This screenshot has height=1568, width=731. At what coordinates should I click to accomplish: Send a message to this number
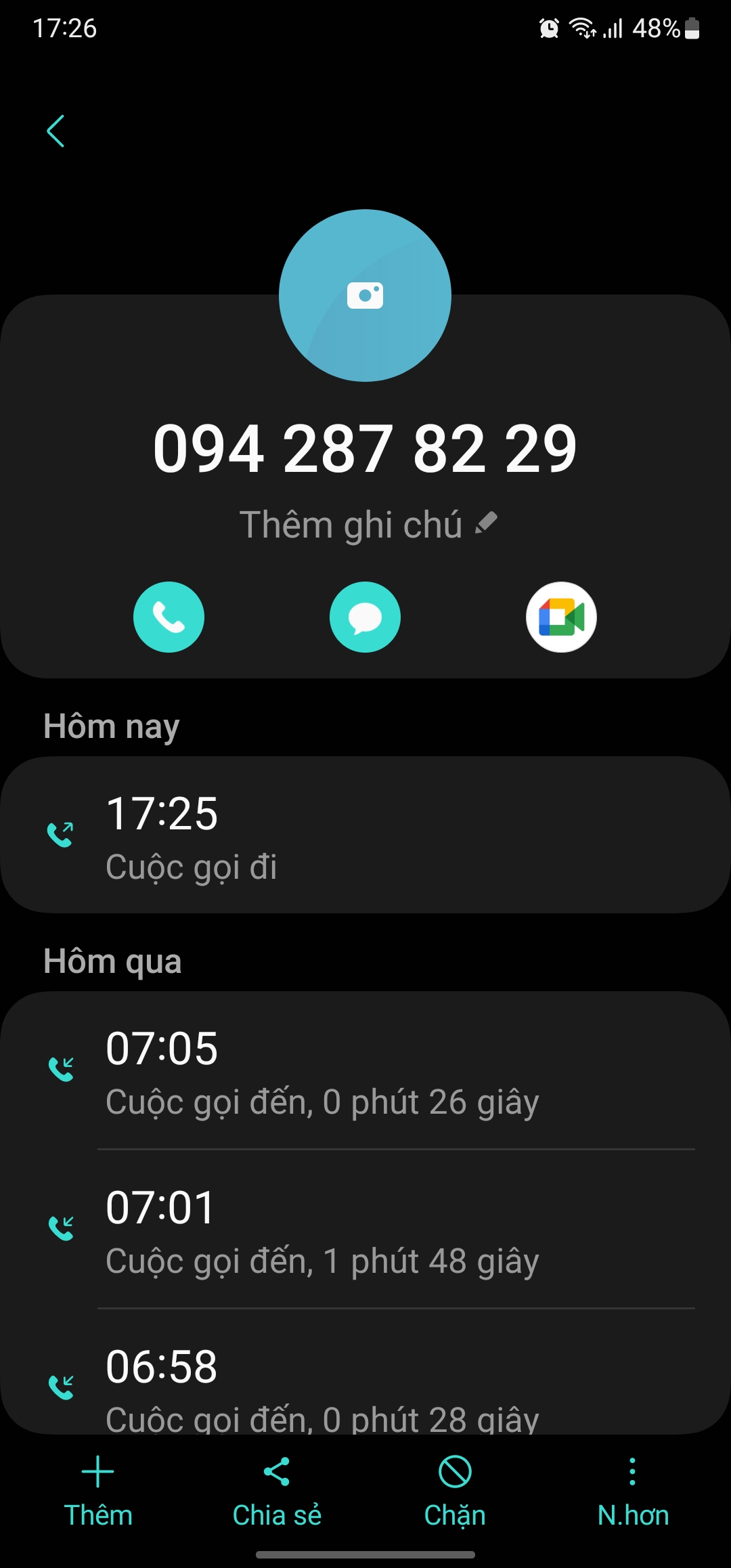point(365,617)
